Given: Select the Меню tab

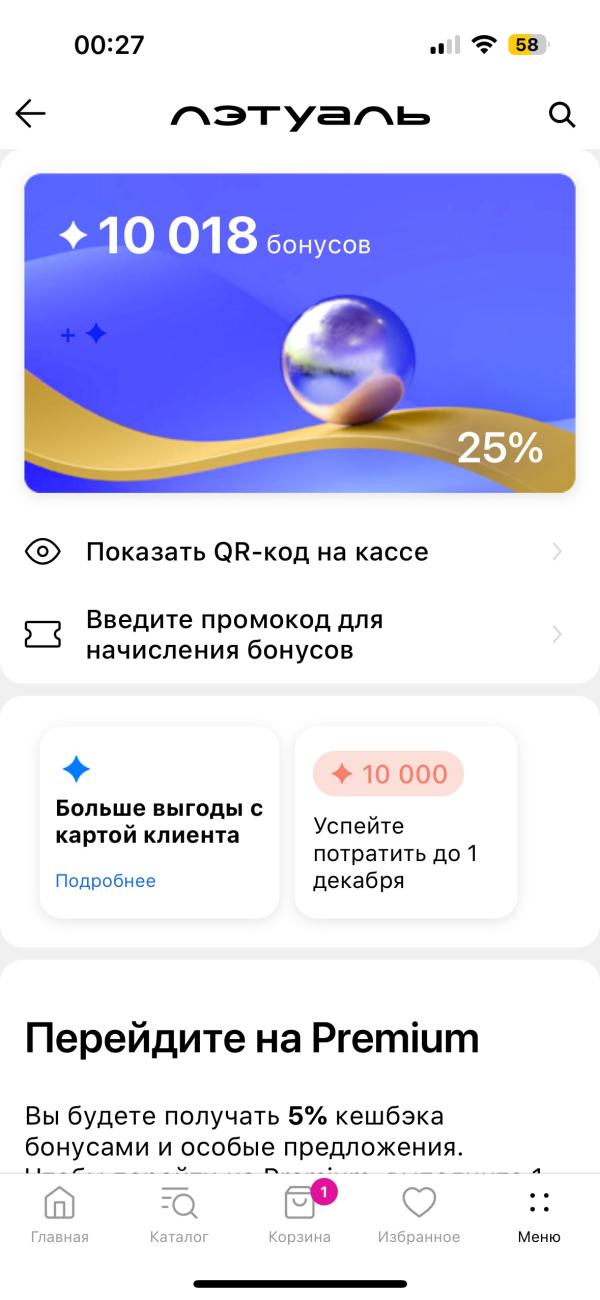Looking at the screenshot, I should pyautogui.click(x=539, y=1215).
